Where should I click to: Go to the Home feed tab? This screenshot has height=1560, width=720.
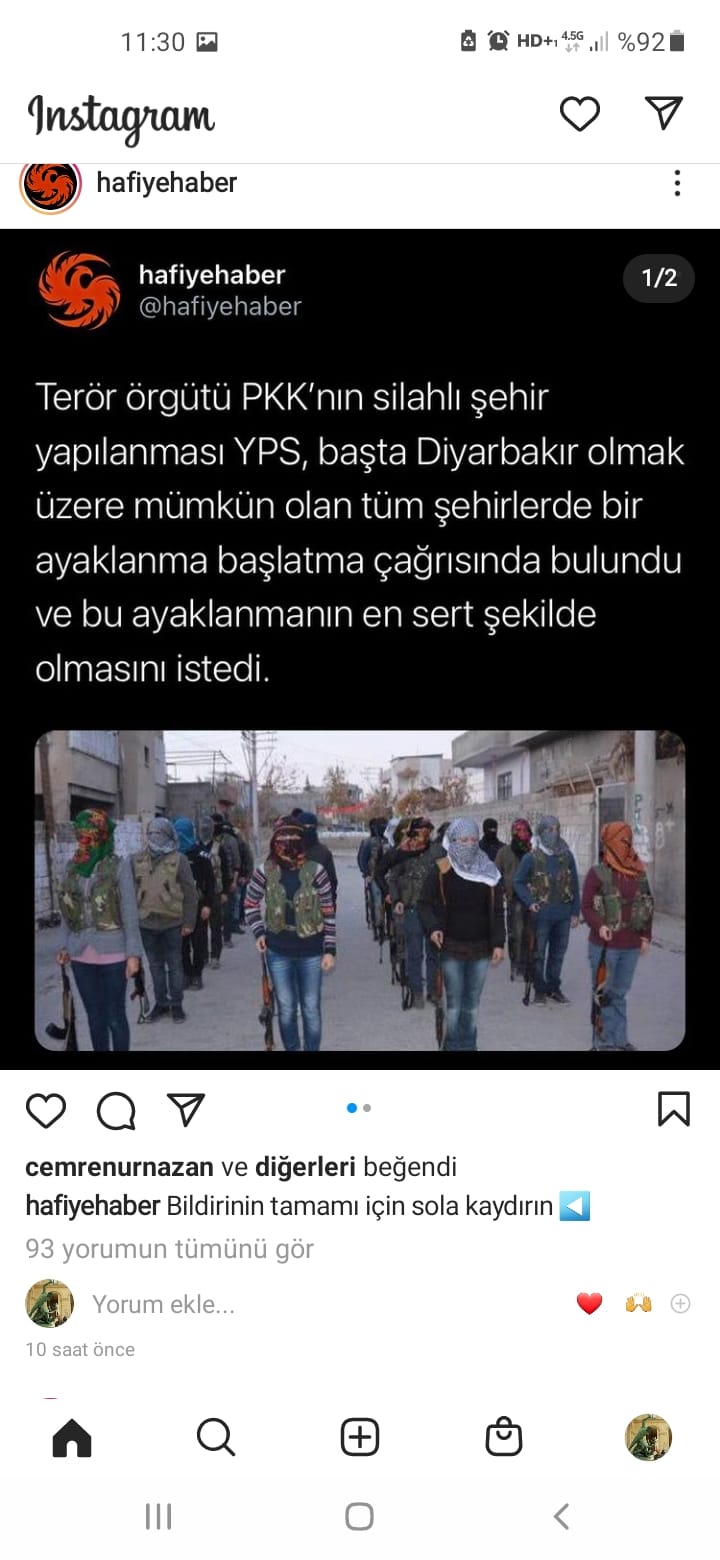[72, 1438]
